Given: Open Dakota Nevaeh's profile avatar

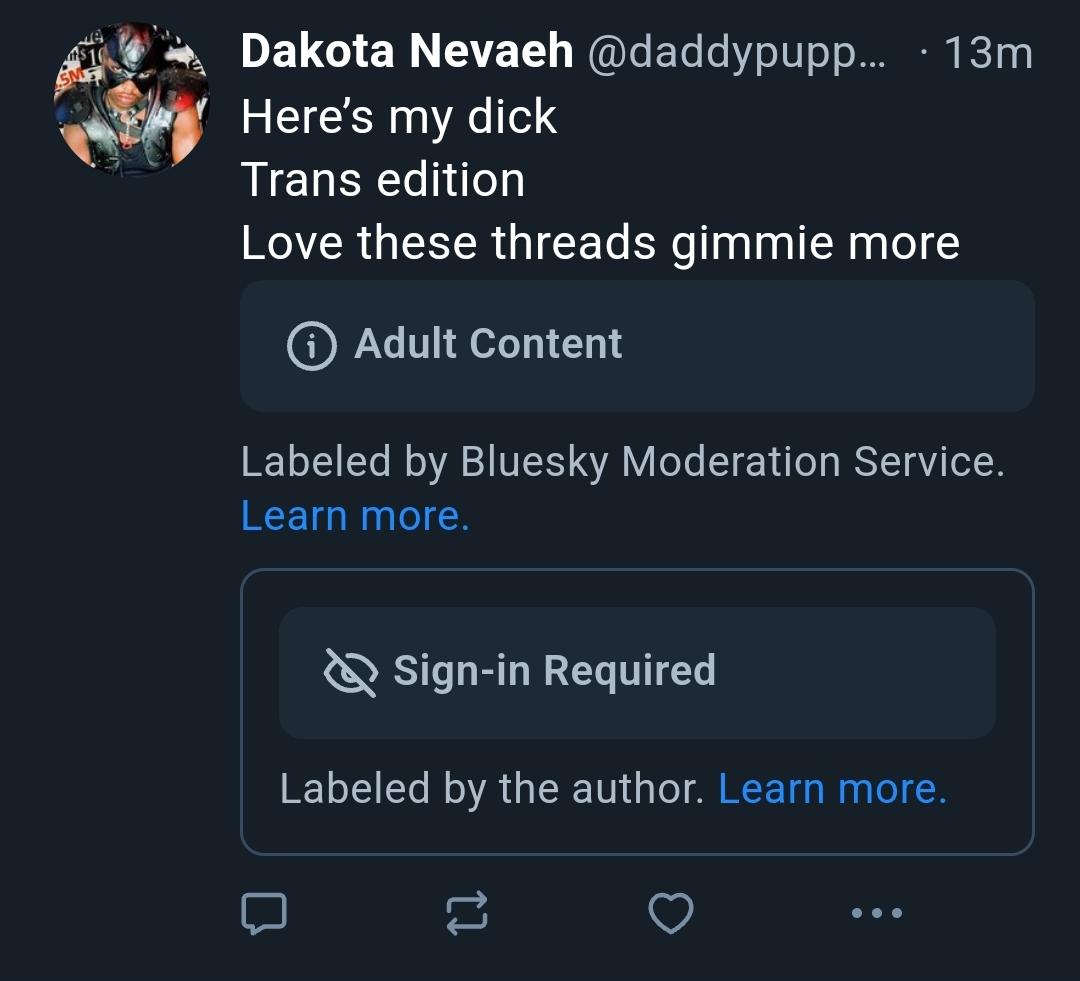Looking at the screenshot, I should [131, 99].
